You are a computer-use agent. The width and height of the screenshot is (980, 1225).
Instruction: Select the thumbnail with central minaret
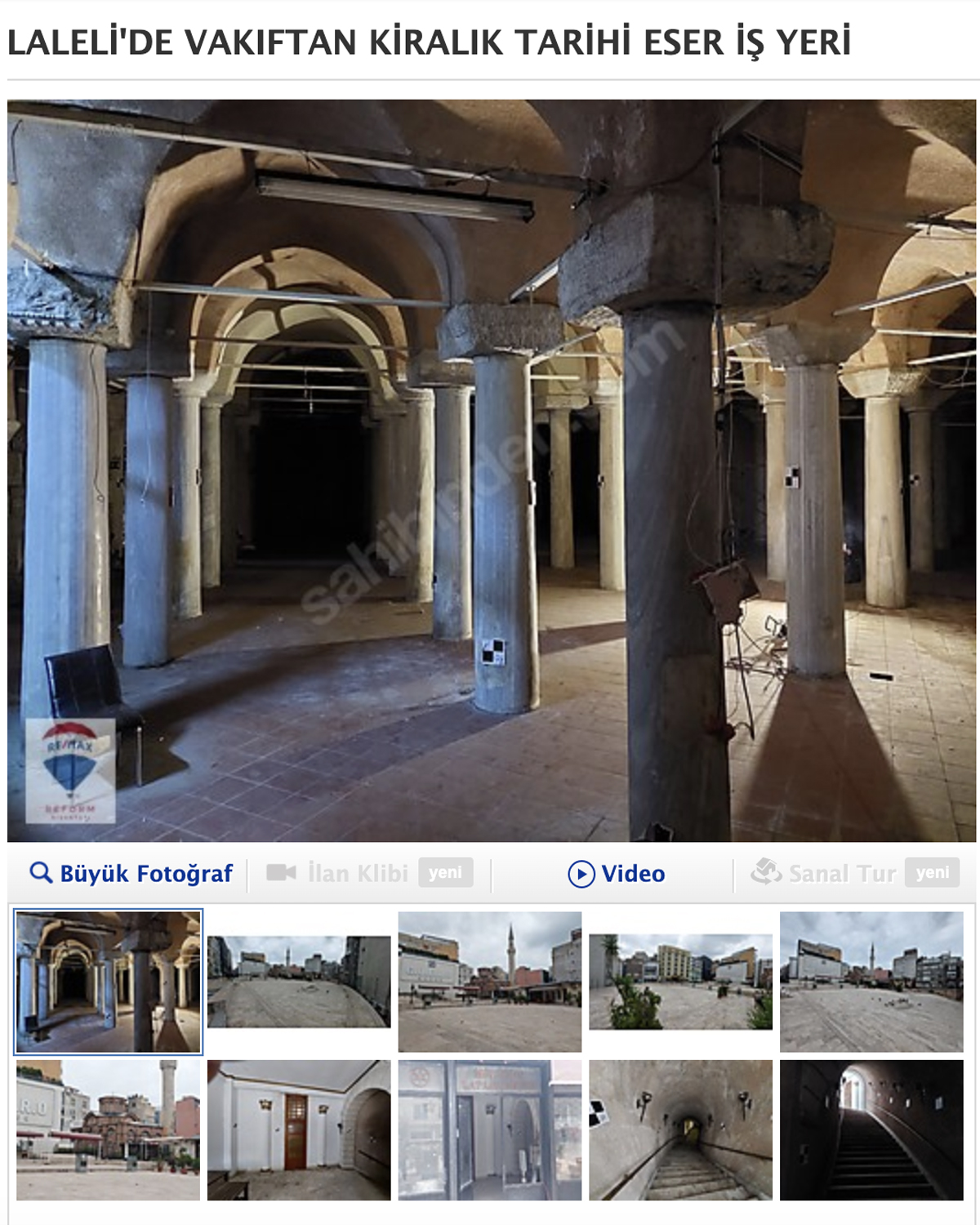pyautogui.click(x=490, y=982)
